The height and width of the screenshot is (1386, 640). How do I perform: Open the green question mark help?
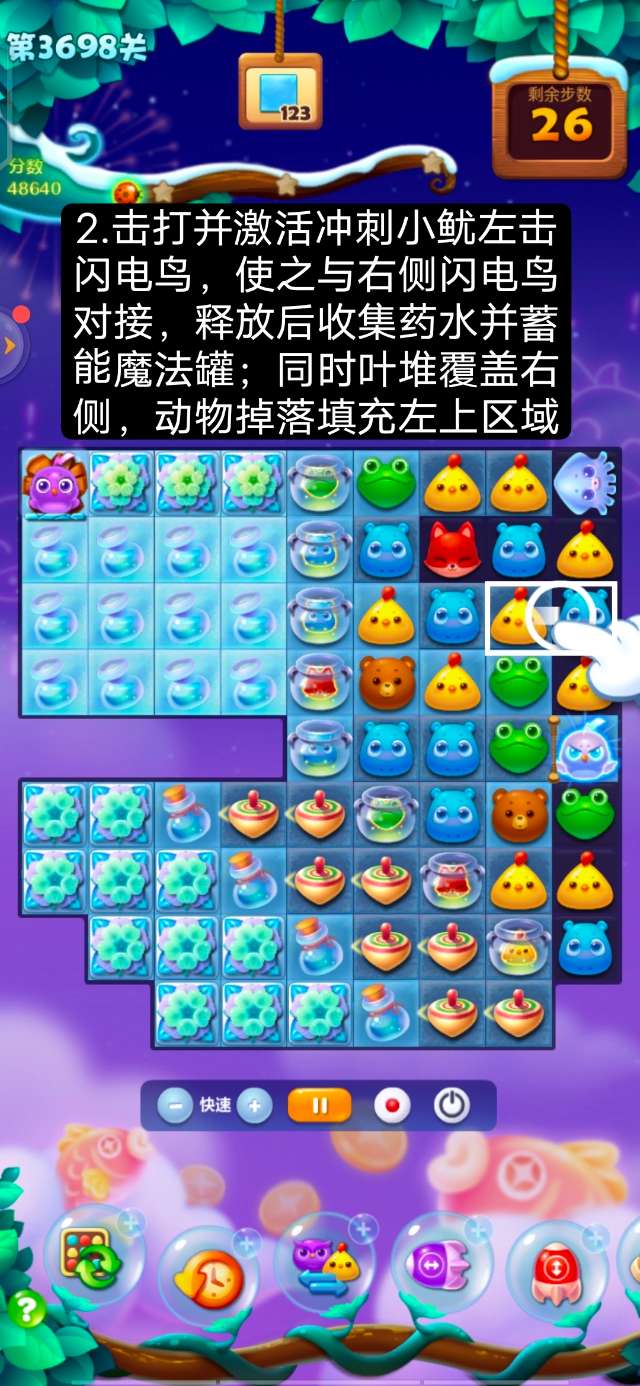pos(27,1309)
